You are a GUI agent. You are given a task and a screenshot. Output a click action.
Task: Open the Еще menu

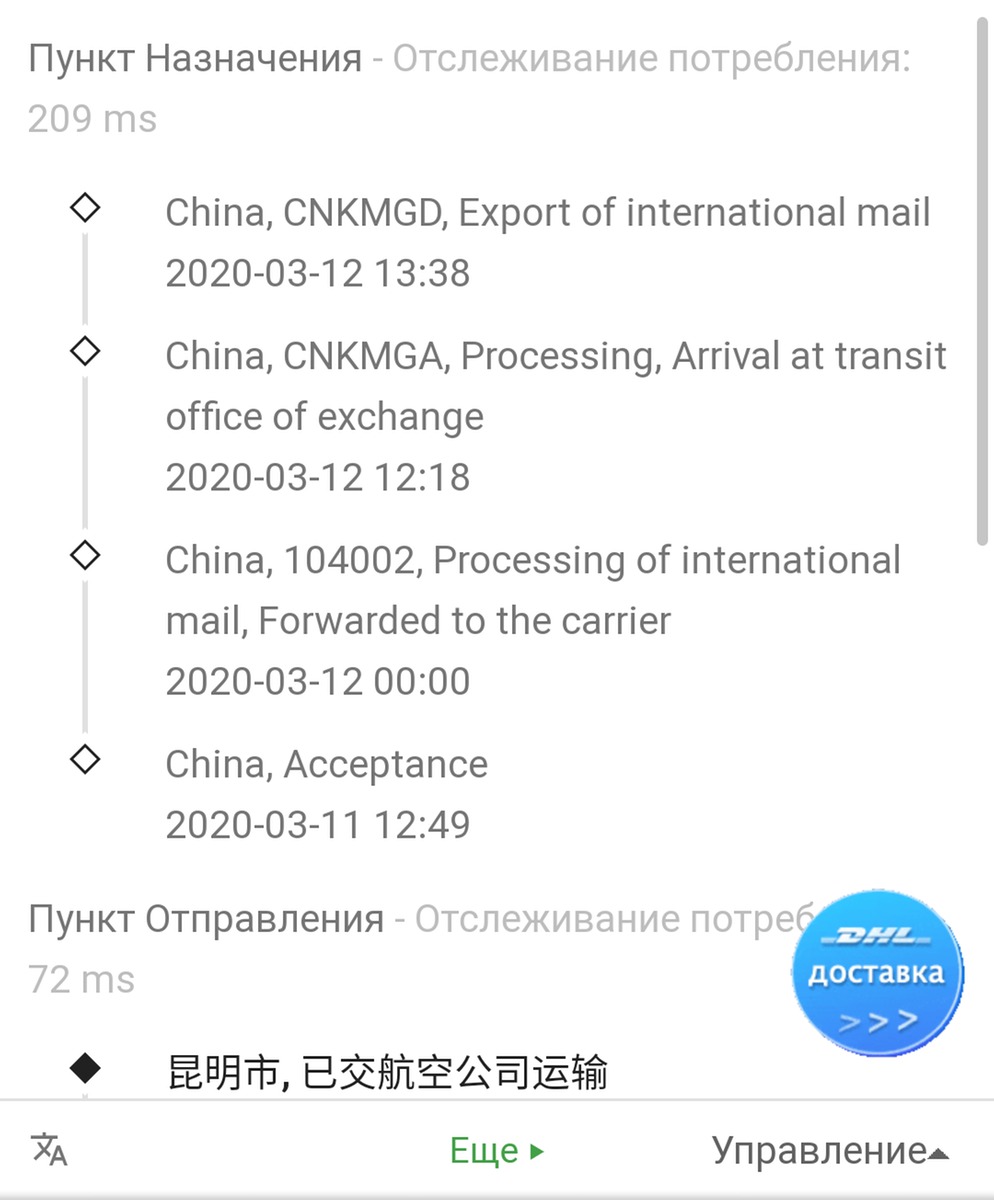[496, 1151]
